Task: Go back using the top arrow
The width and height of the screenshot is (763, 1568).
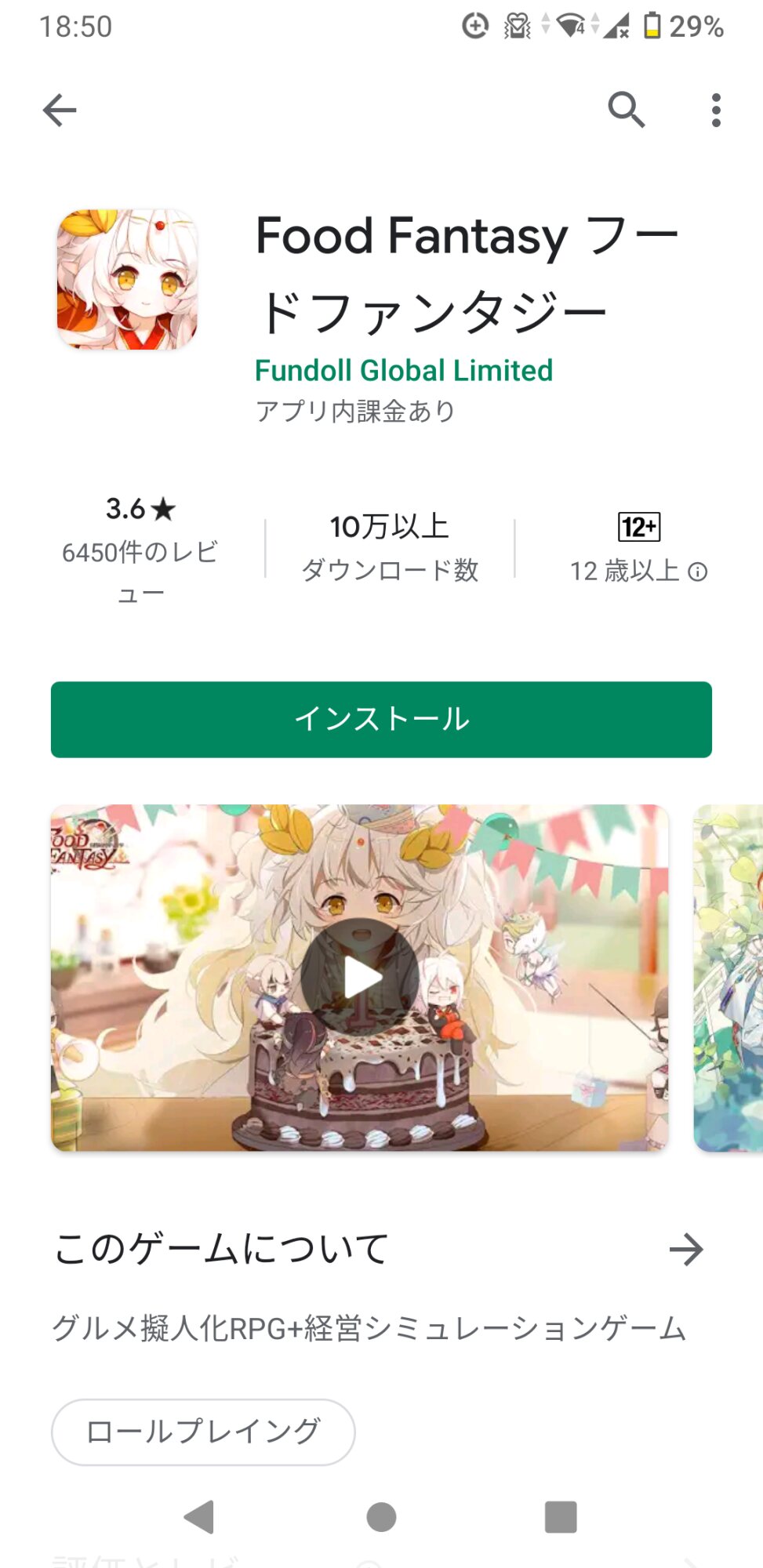Action: 60,110
